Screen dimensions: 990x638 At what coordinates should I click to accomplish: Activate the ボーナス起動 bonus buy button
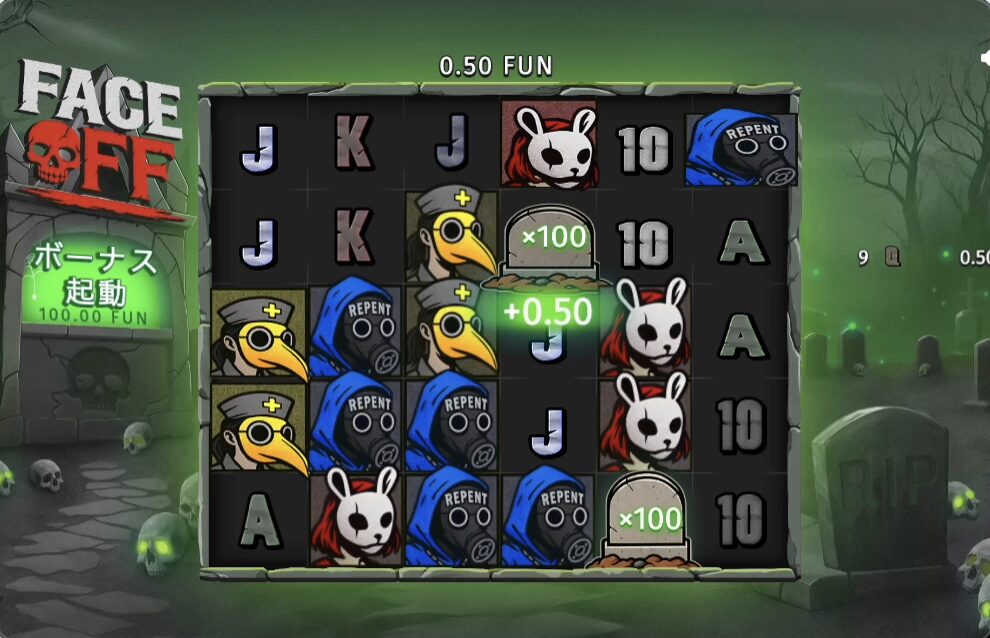(96, 281)
